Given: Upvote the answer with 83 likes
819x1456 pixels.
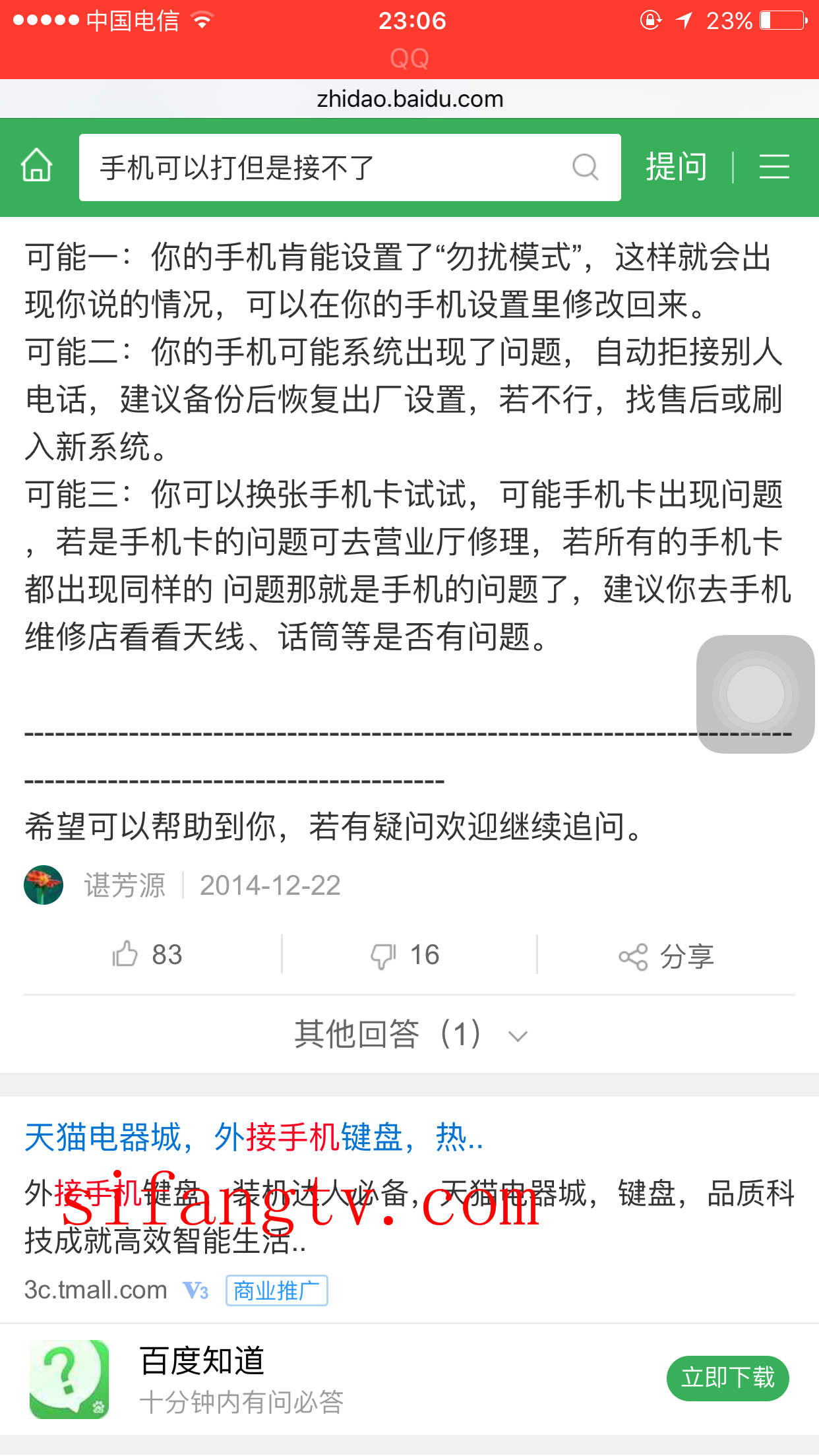Looking at the screenshot, I should pos(146,954).
